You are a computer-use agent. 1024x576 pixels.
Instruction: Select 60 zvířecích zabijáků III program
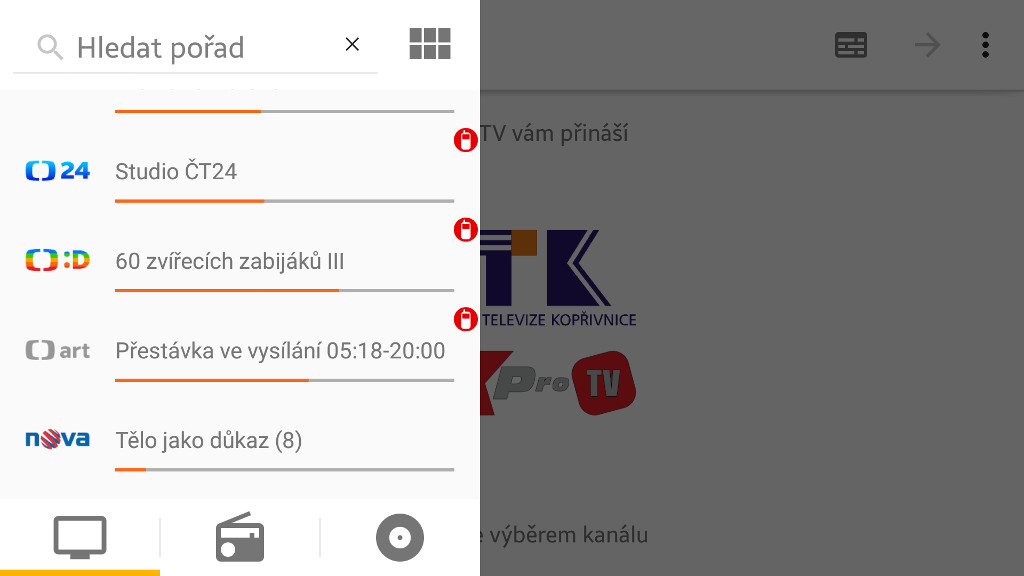pos(240,261)
